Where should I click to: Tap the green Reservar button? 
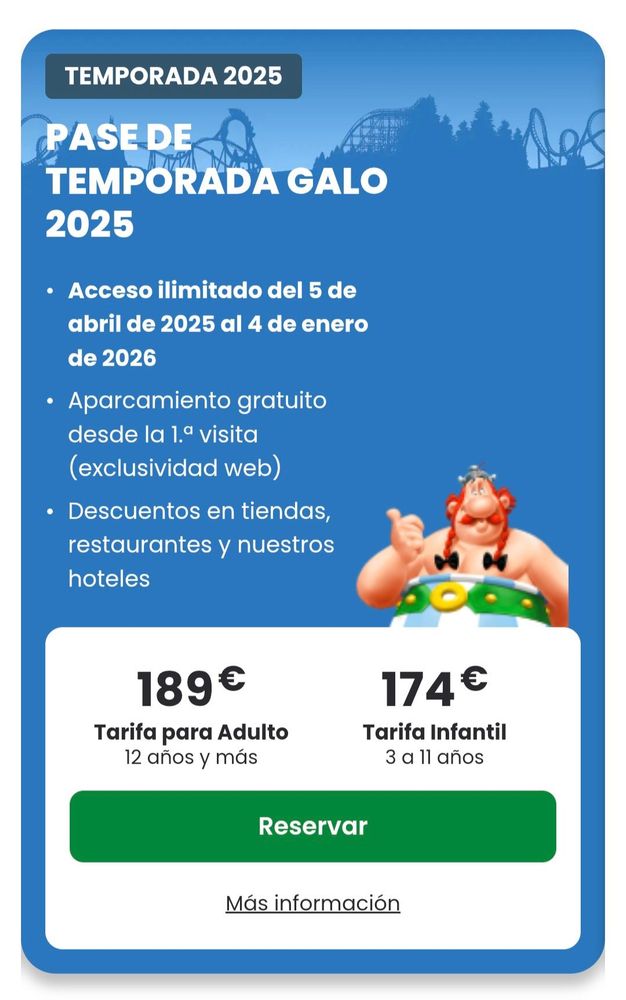tap(312, 826)
